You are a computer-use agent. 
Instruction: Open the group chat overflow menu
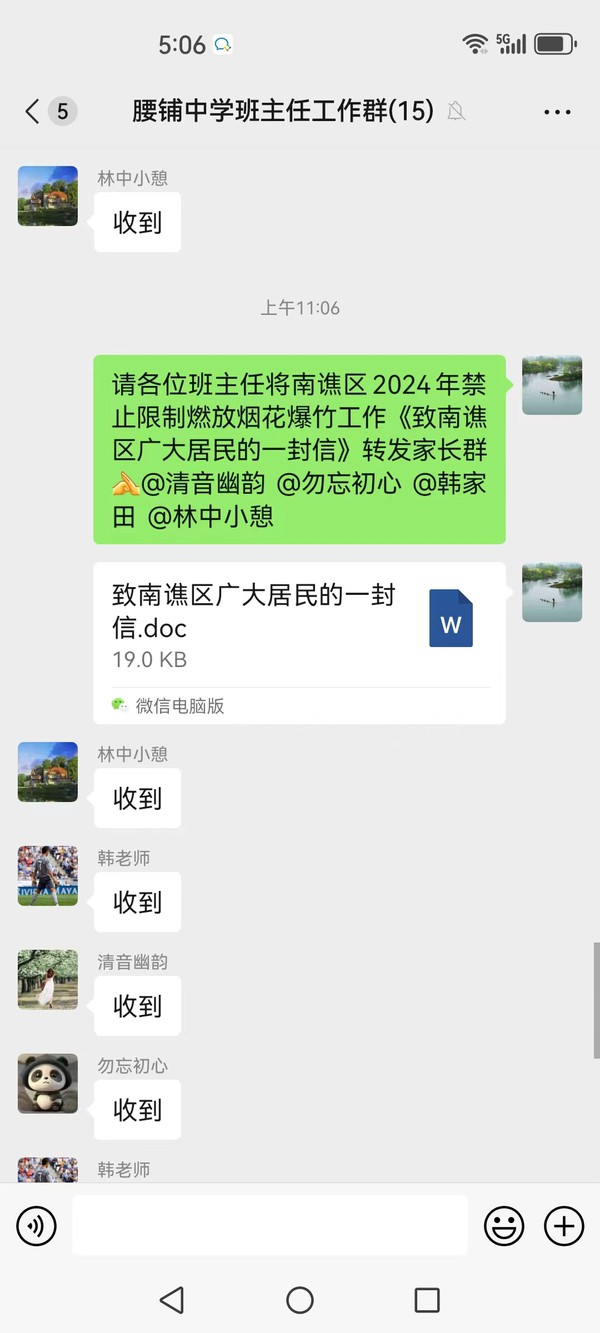[x=557, y=111]
